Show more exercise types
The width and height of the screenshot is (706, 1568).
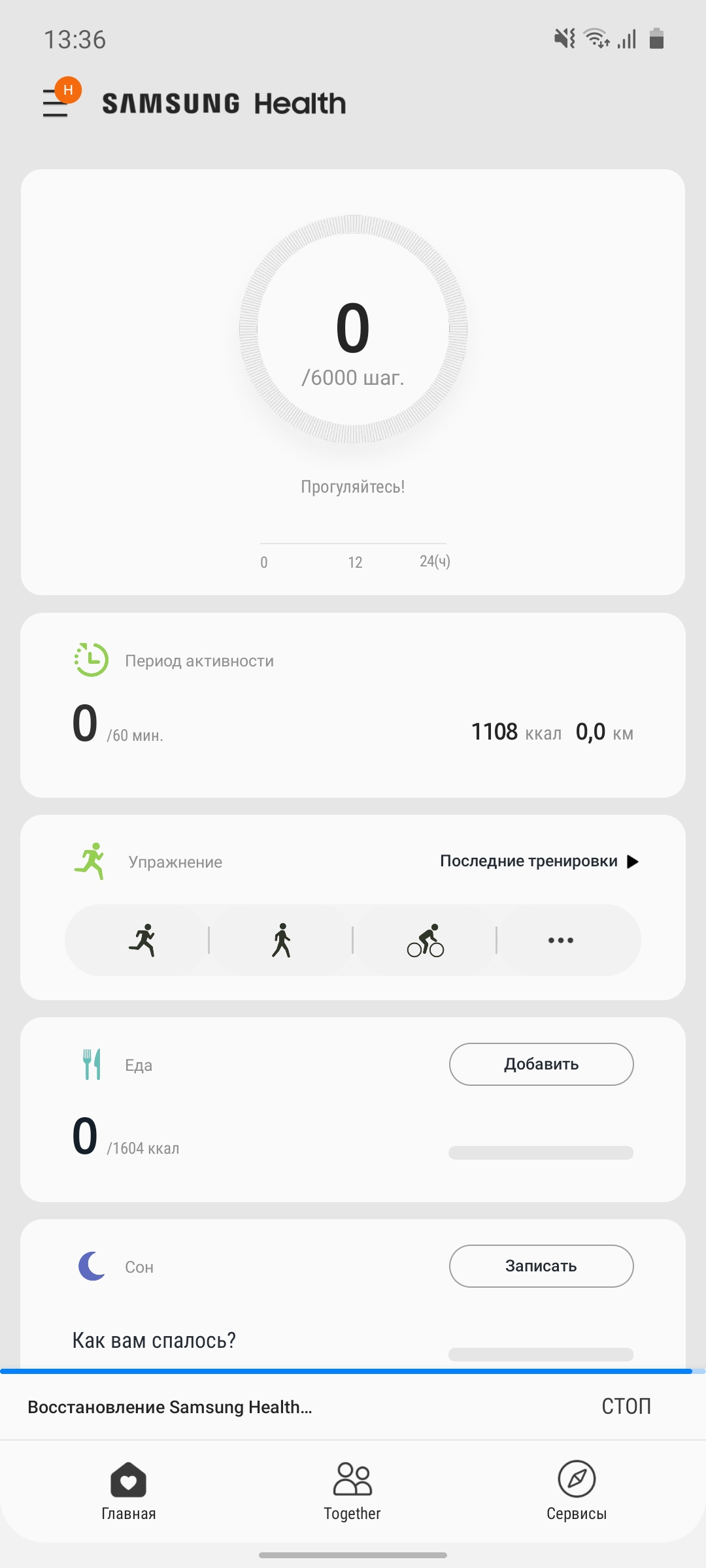coord(561,940)
